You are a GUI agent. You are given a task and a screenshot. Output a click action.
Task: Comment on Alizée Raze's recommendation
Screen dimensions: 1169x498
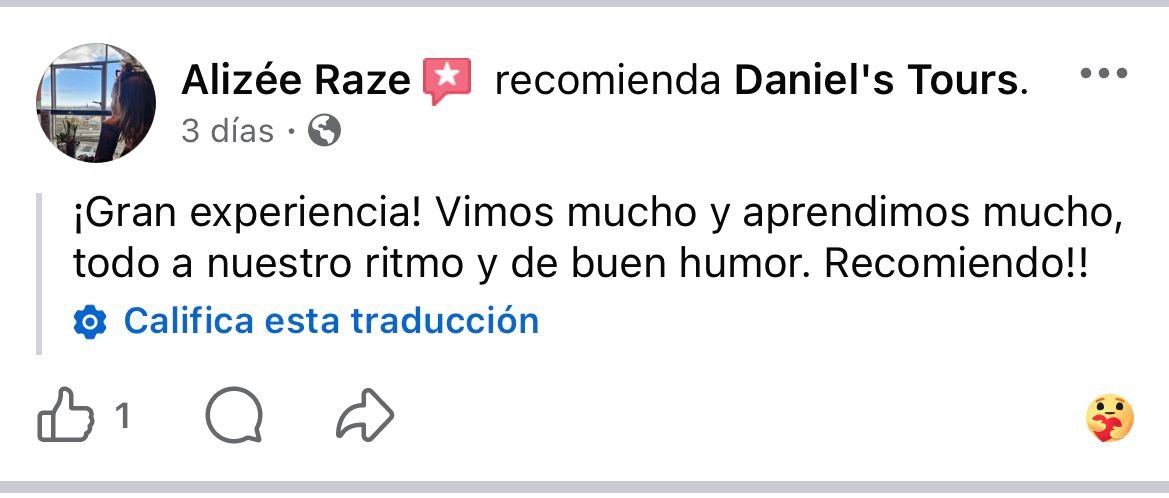[x=234, y=416]
